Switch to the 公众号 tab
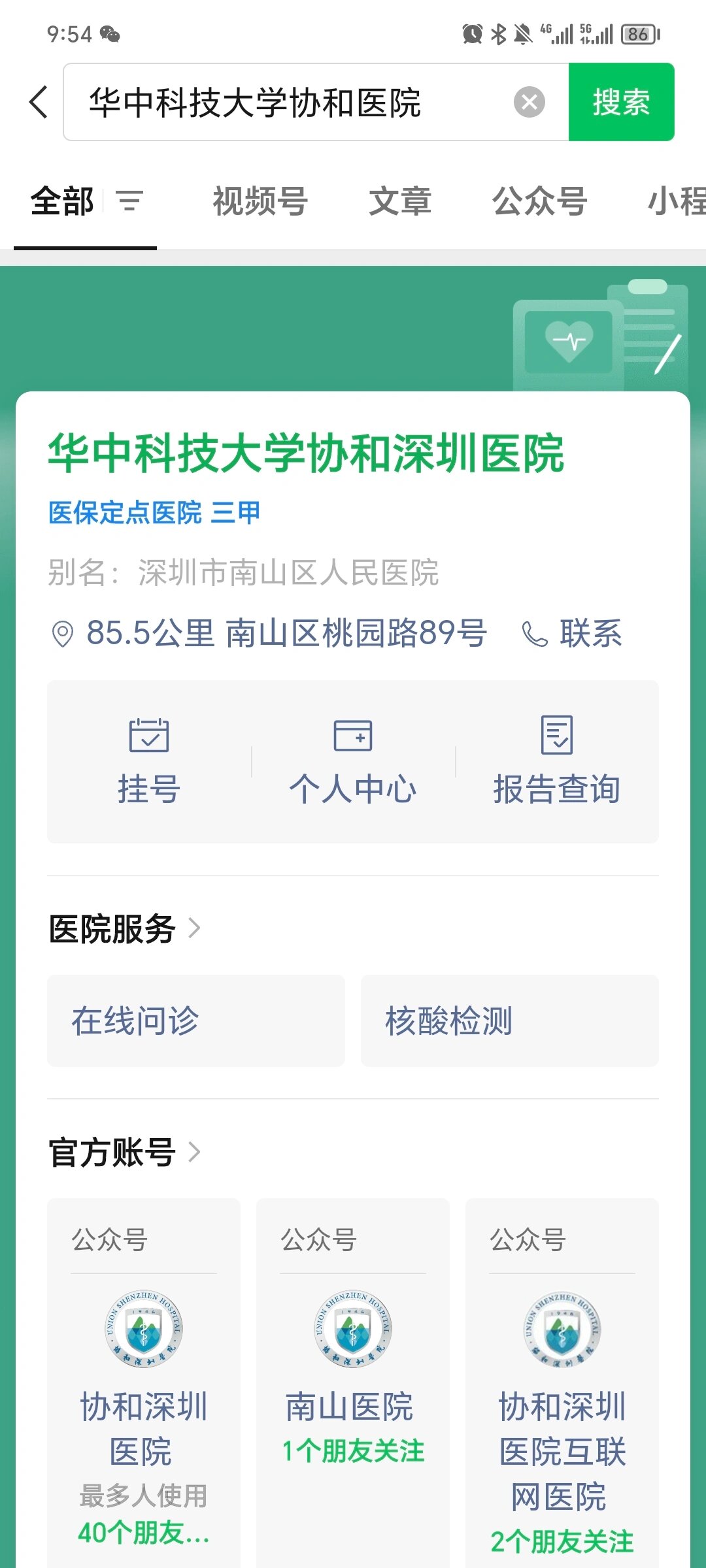 tap(540, 202)
